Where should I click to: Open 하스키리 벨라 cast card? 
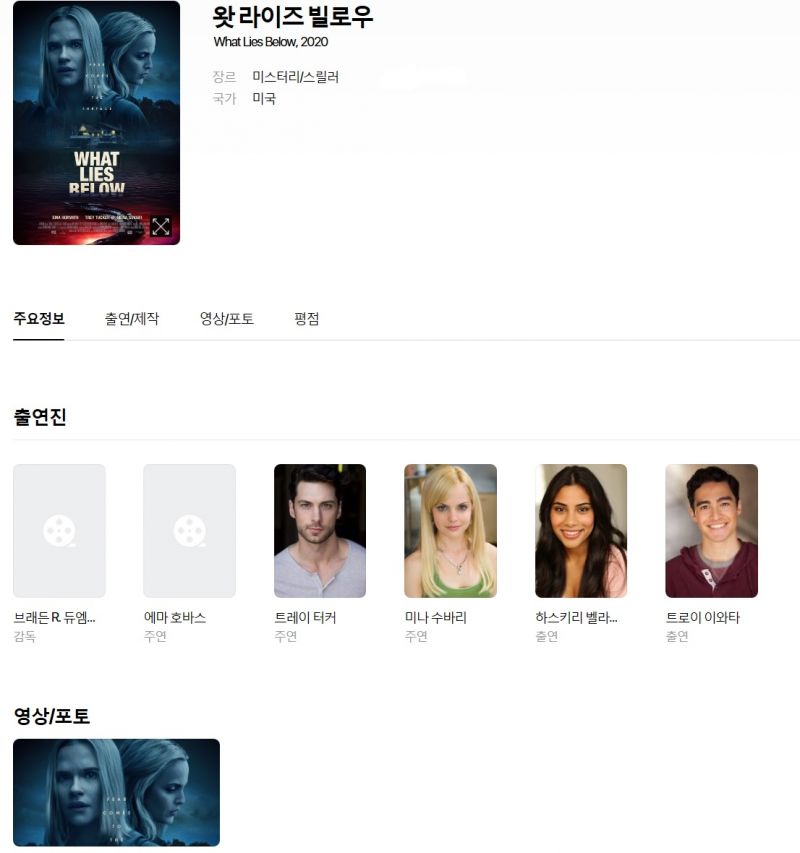(x=581, y=531)
